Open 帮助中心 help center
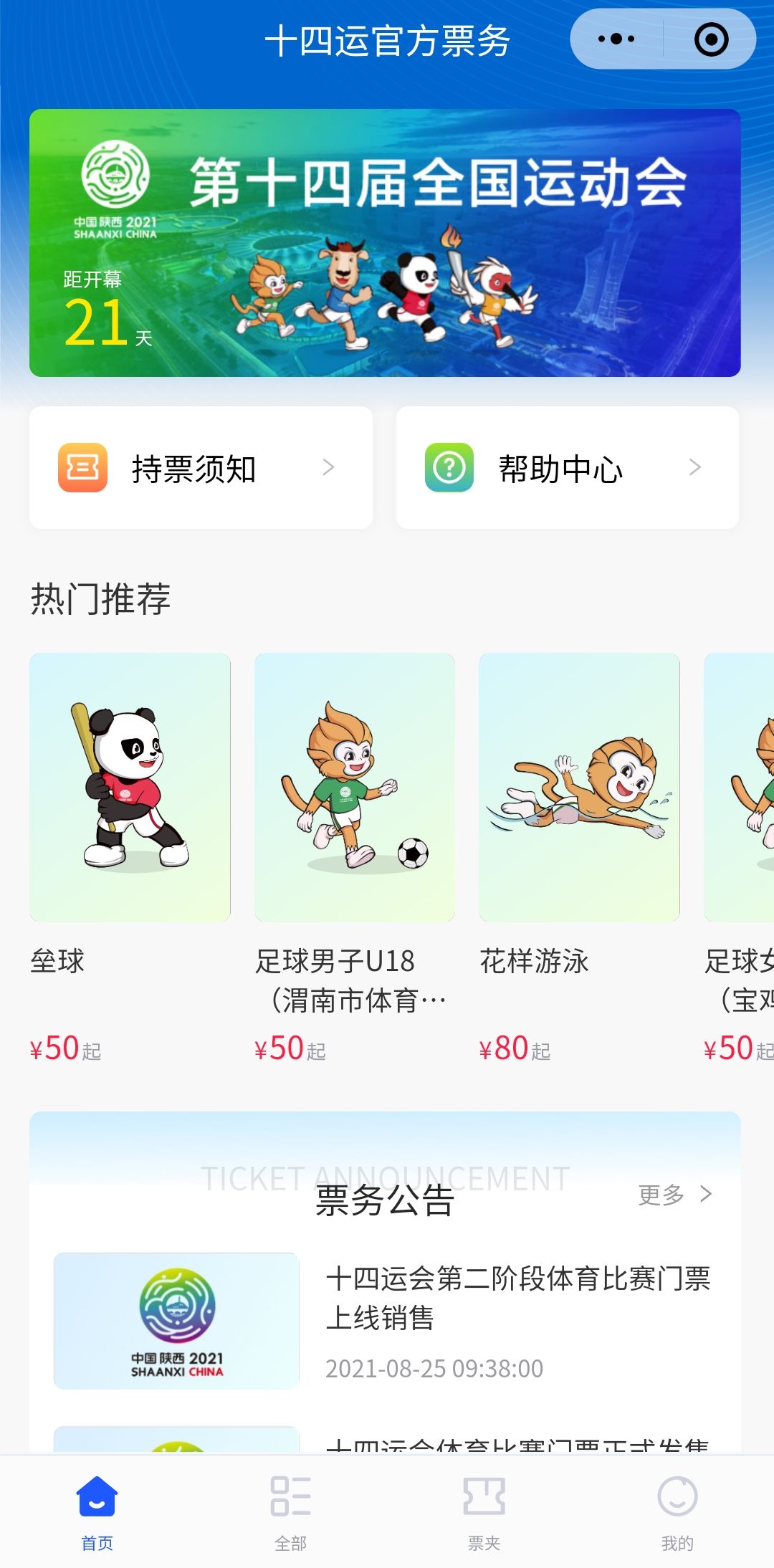Screen dimensions: 774x1568 (567, 468)
